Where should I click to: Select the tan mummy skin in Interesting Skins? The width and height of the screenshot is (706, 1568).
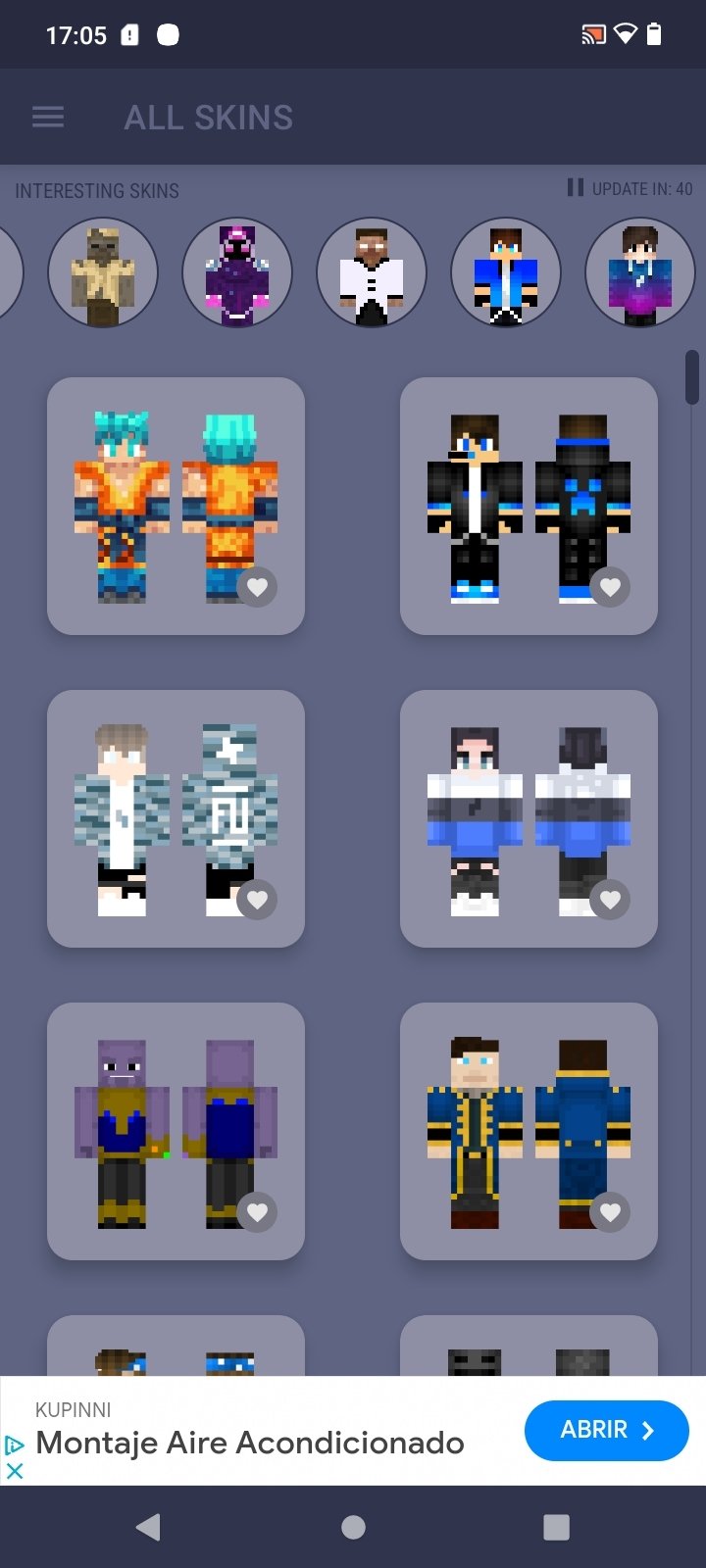click(103, 272)
